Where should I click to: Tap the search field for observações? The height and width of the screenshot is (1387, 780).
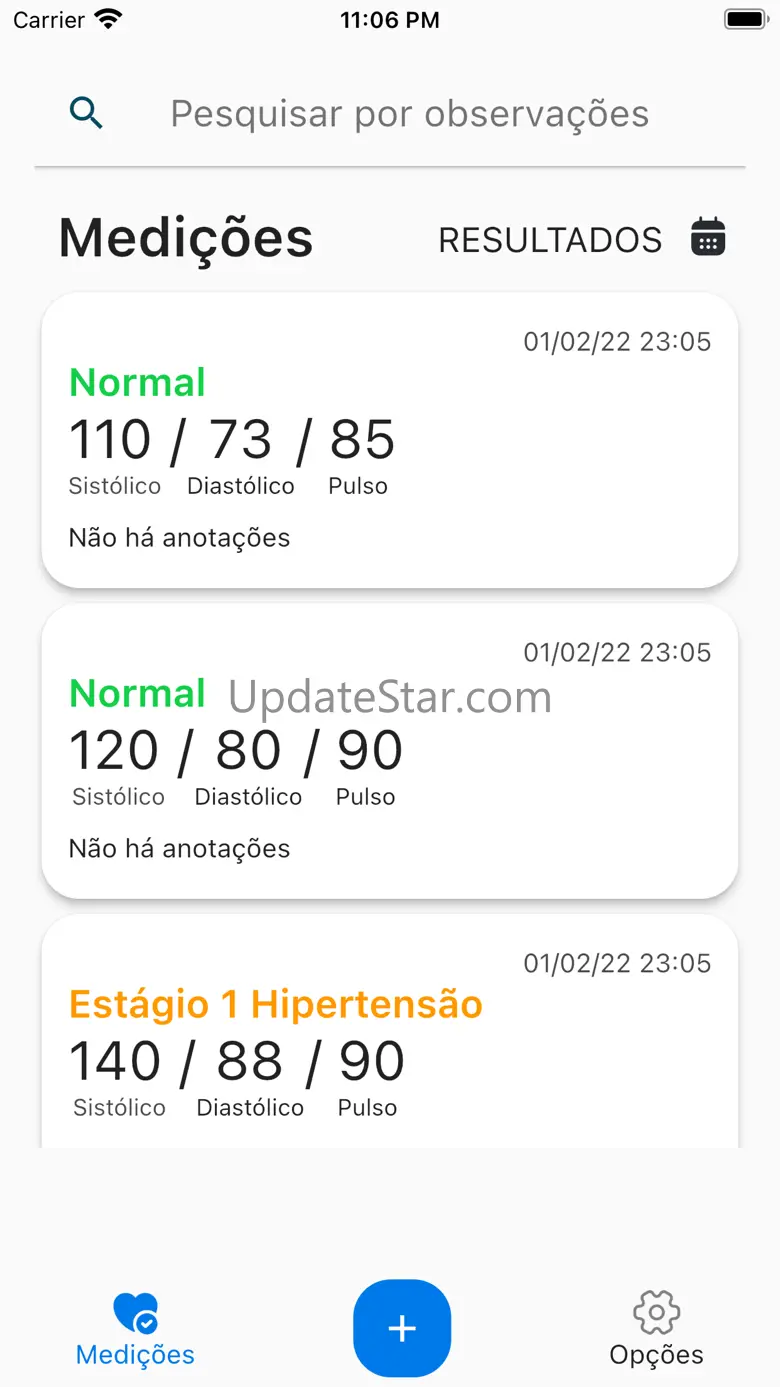click(410, 114)
